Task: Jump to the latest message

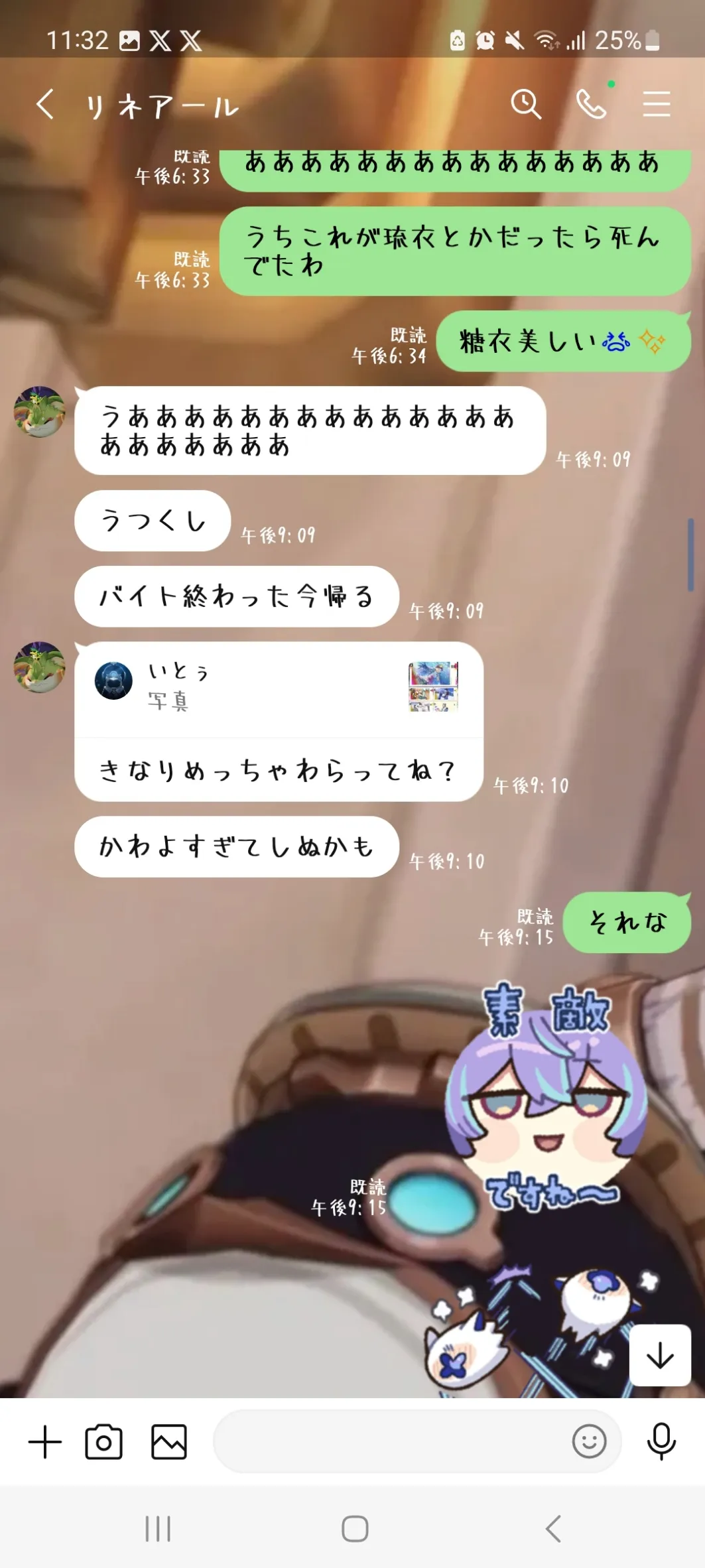Action: [x=660, y=1355]
